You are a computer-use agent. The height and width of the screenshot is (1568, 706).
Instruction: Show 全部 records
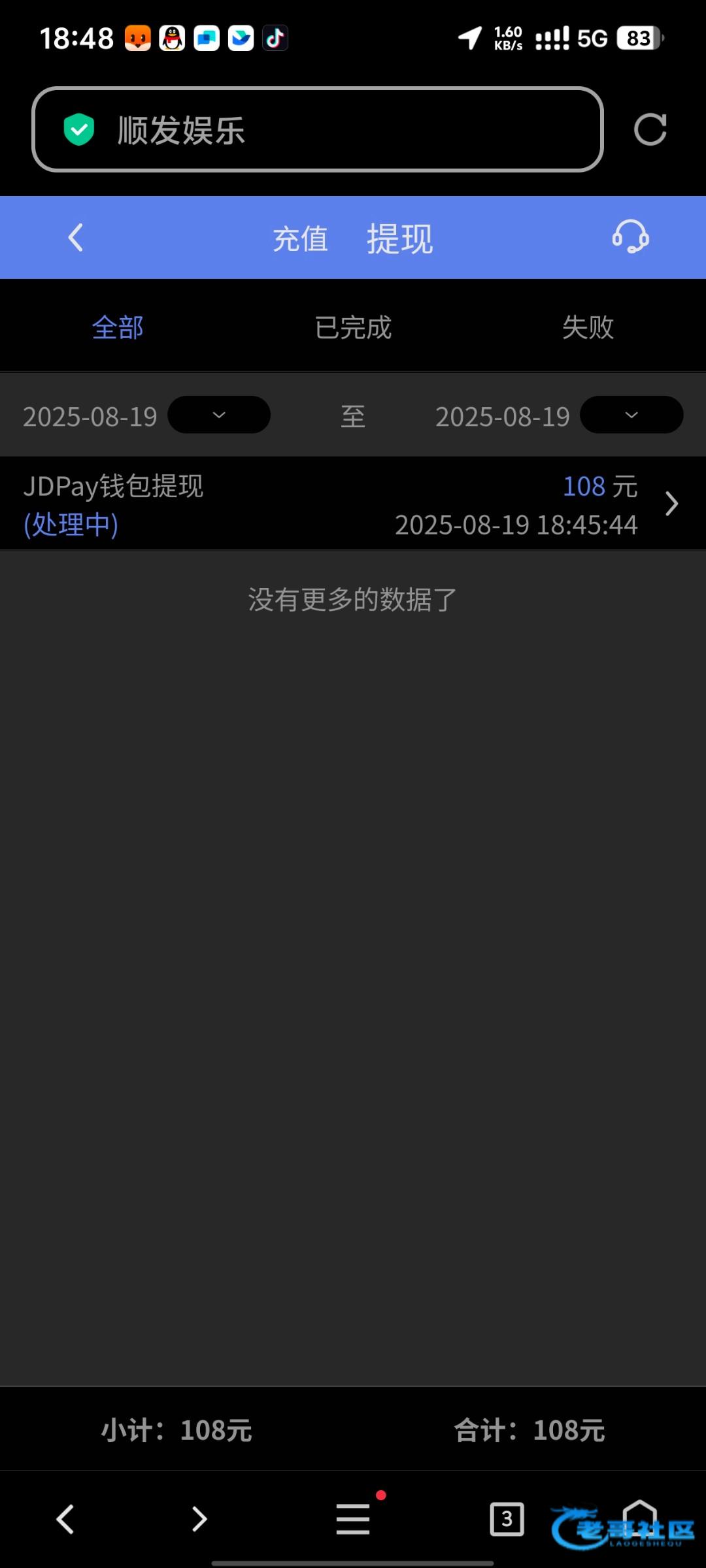[x=118, y=327]
